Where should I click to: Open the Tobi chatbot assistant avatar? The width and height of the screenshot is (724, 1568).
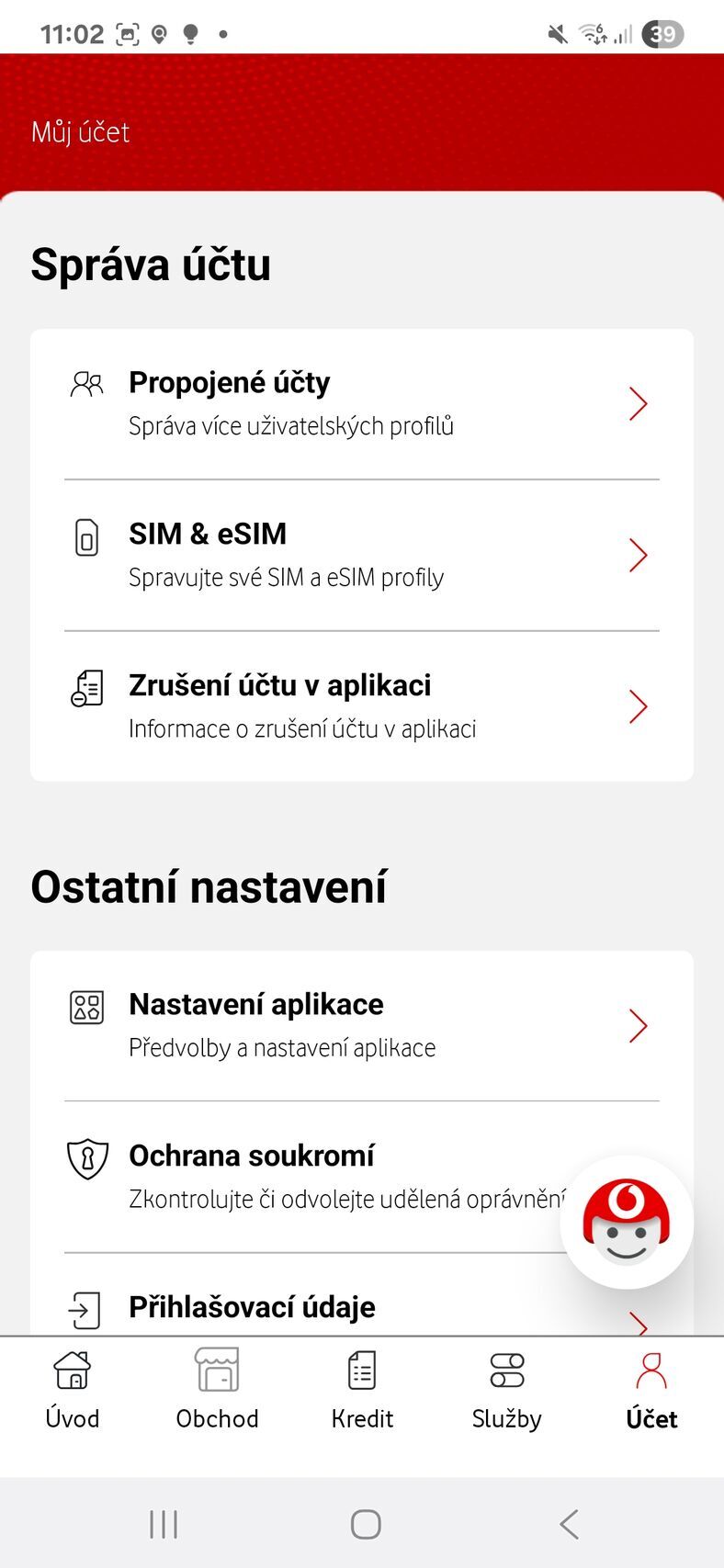click(x=626, y=1221)
